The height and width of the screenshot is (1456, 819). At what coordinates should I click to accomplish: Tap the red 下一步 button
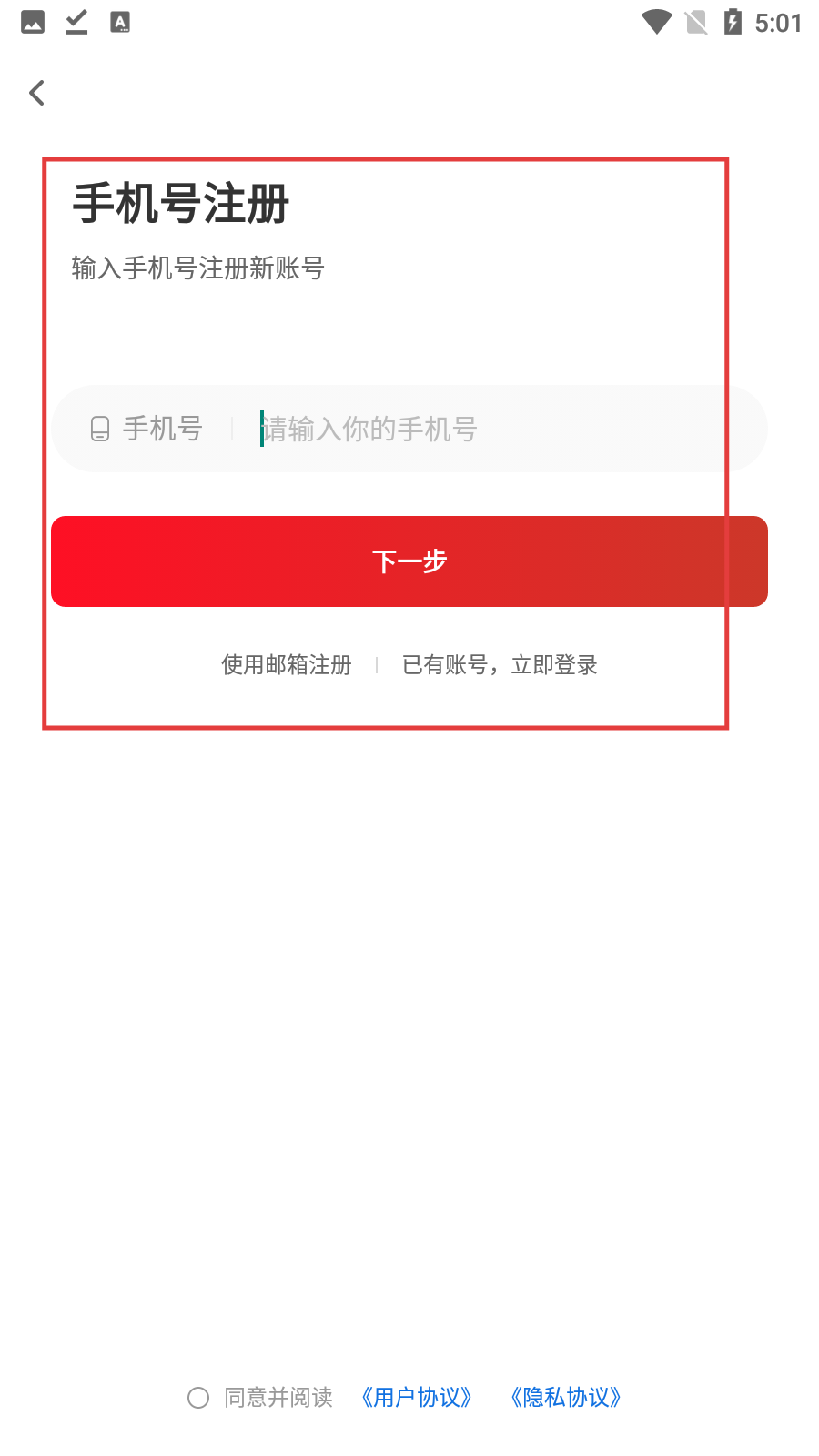click(409, 561)
